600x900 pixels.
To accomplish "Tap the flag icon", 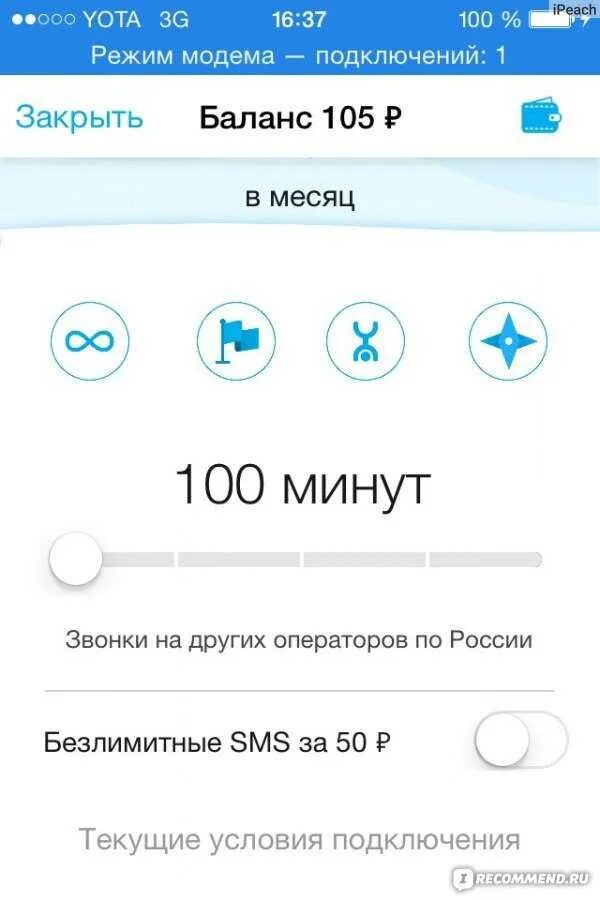I will coord(236,341).
